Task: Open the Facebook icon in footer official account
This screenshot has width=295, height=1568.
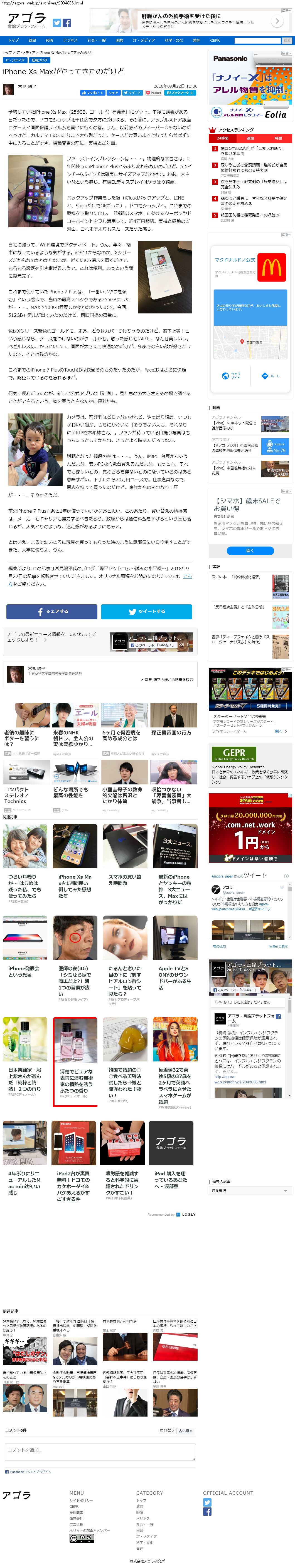Action: click(207, 1511)
